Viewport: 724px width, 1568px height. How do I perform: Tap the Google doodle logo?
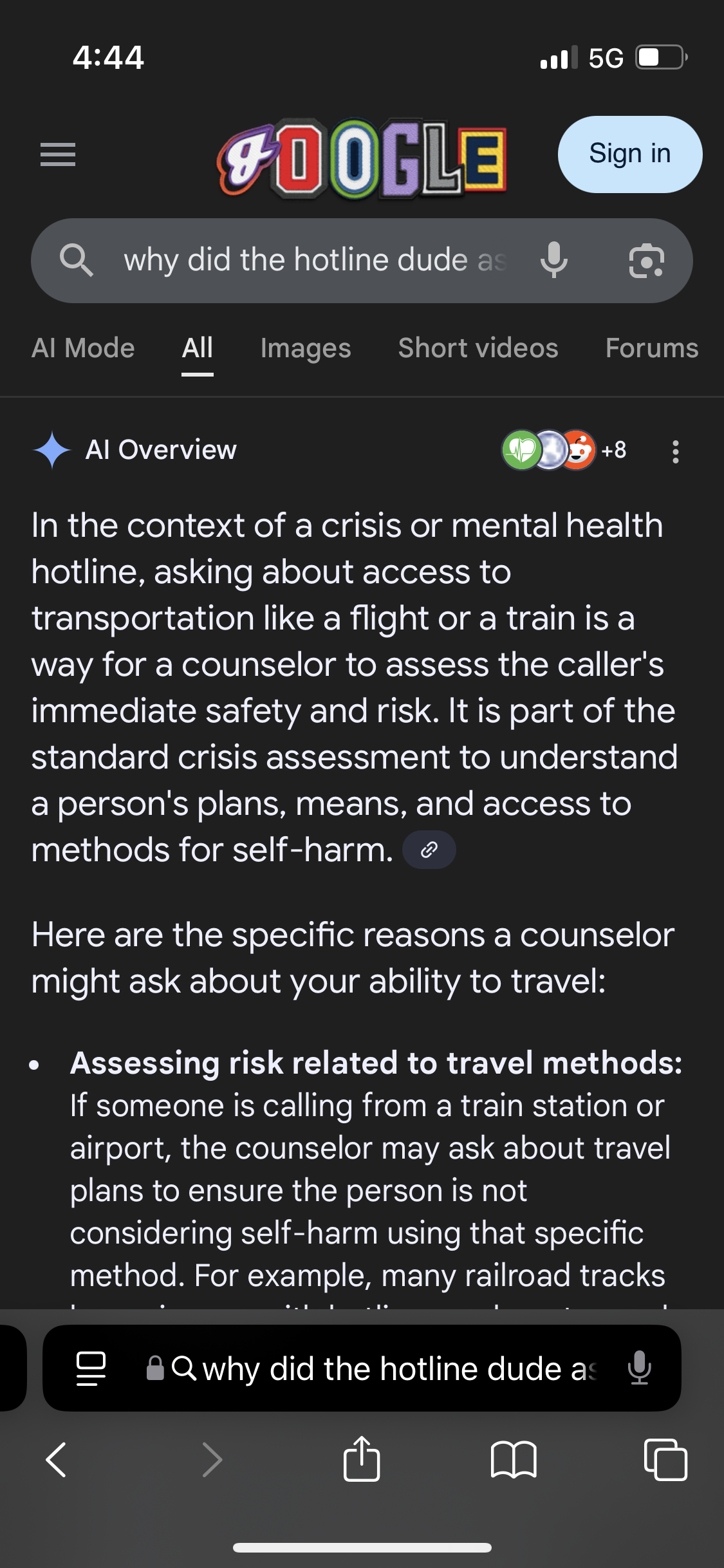[362, 158]
